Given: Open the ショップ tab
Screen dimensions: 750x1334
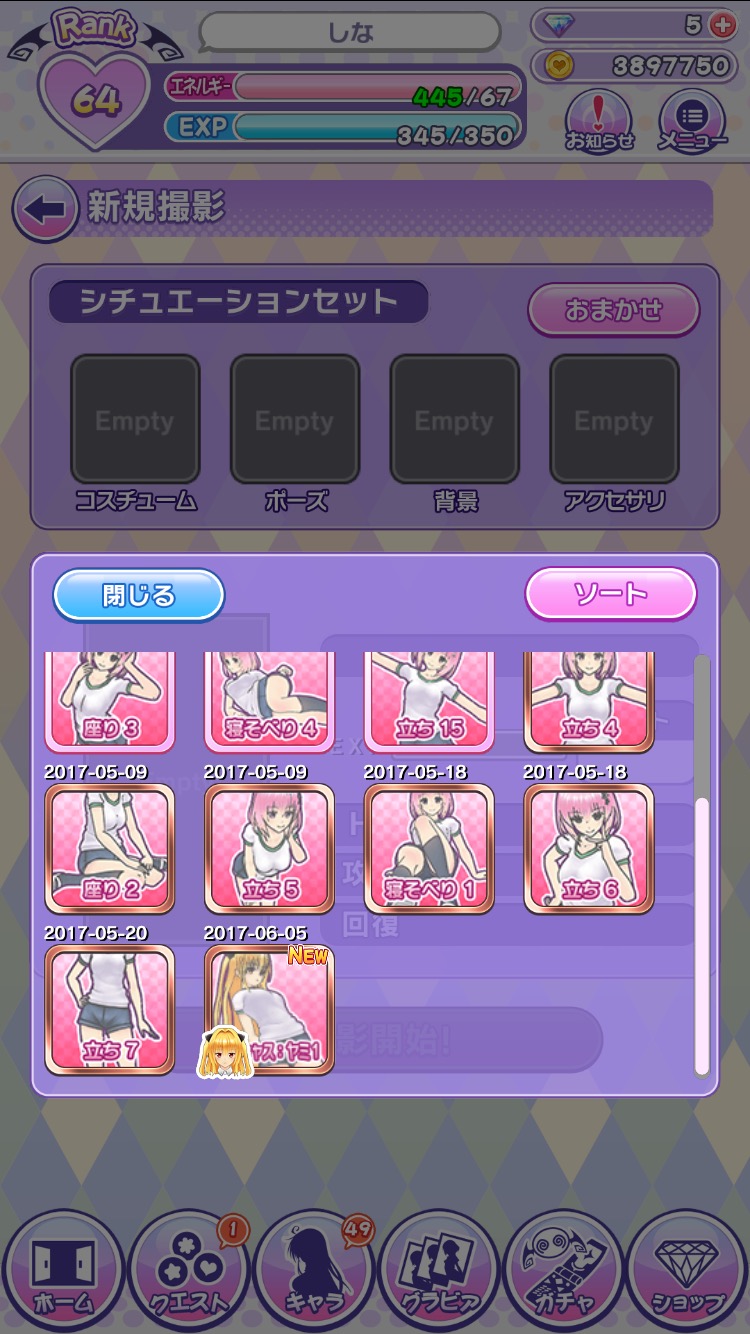Looking at the screenshot, I should 688,1270.
